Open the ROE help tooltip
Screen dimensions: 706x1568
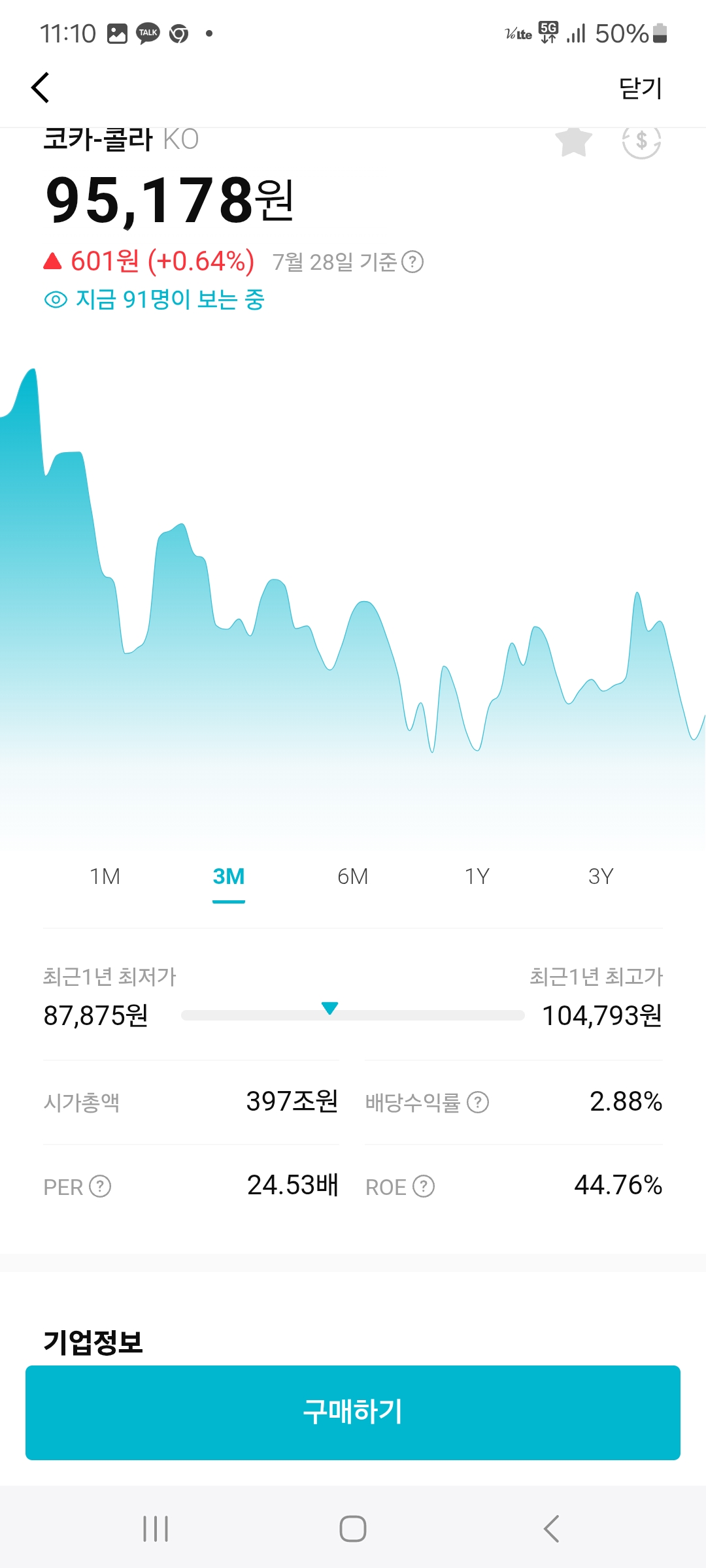(x=424, y=1186)
